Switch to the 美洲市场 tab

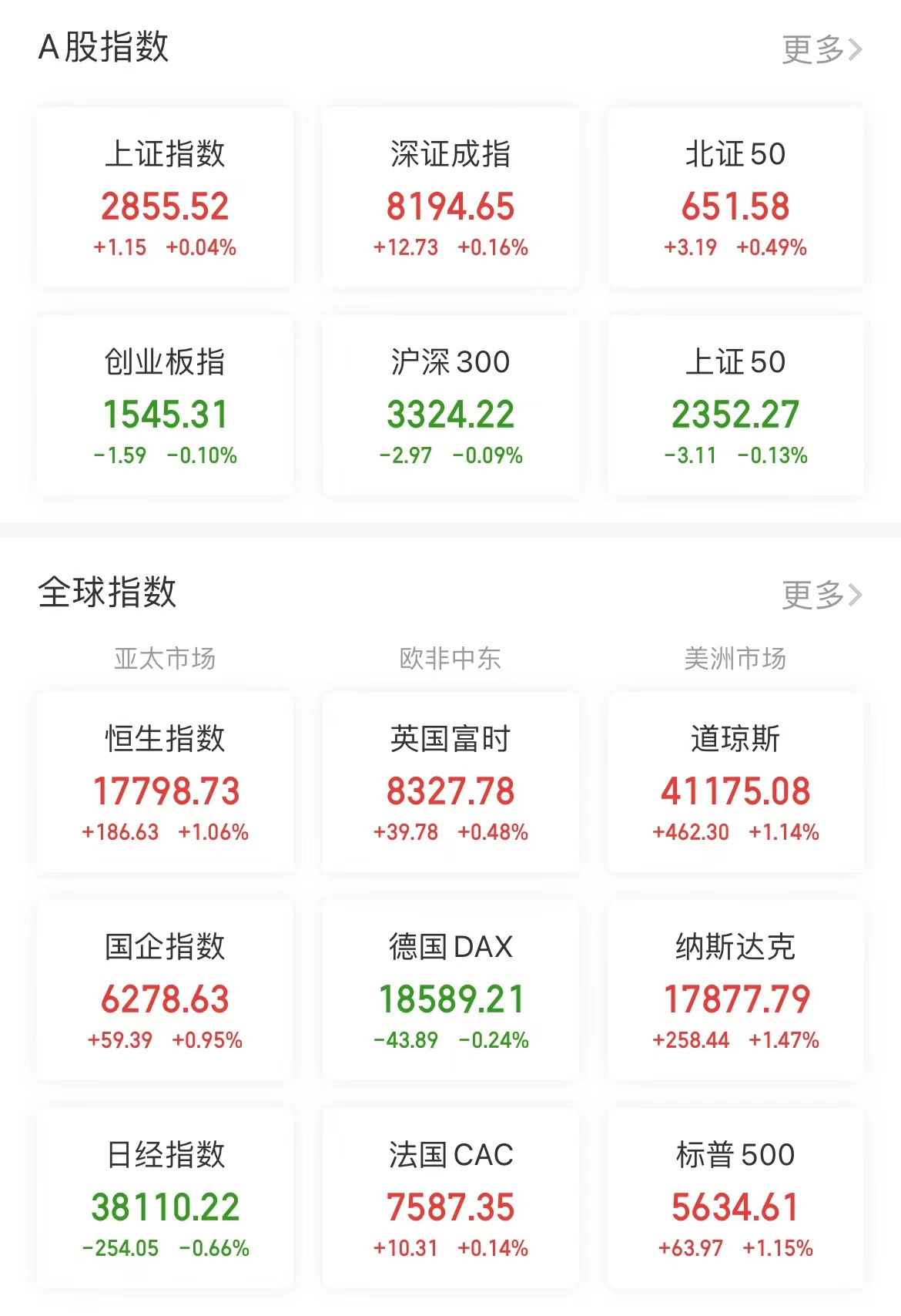pyautogui.click(x=735, y=659)
